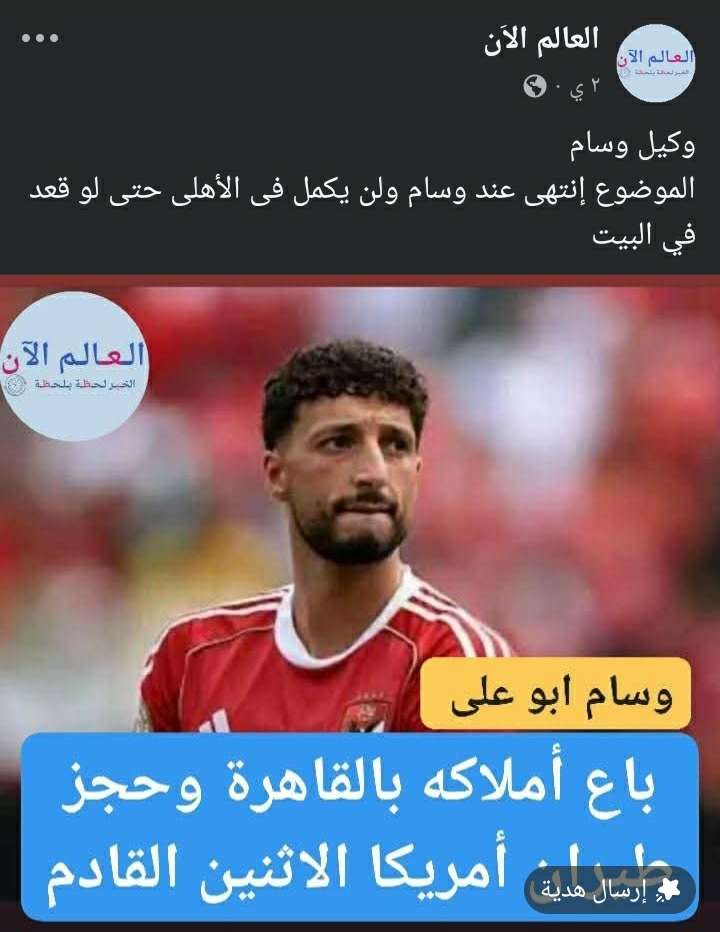Tap the إرسال هدية send gift button
This screenshot has height=932, width=720.
609,890
